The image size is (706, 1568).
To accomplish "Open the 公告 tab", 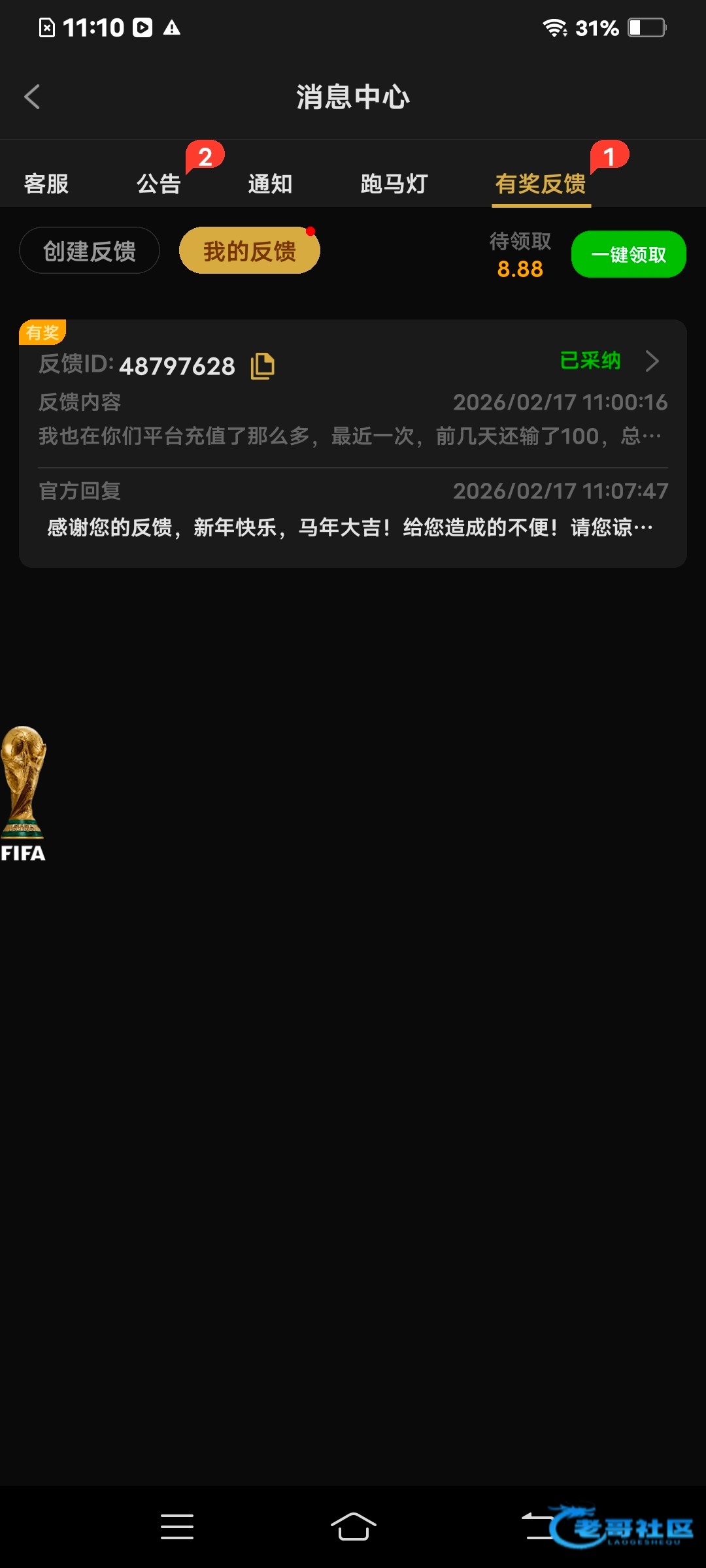I will pos(159,184).
